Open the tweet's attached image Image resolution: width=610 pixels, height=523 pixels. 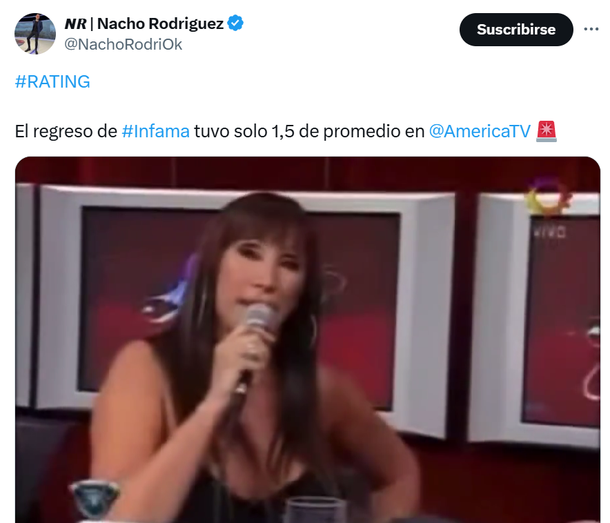tap(307, 340)
